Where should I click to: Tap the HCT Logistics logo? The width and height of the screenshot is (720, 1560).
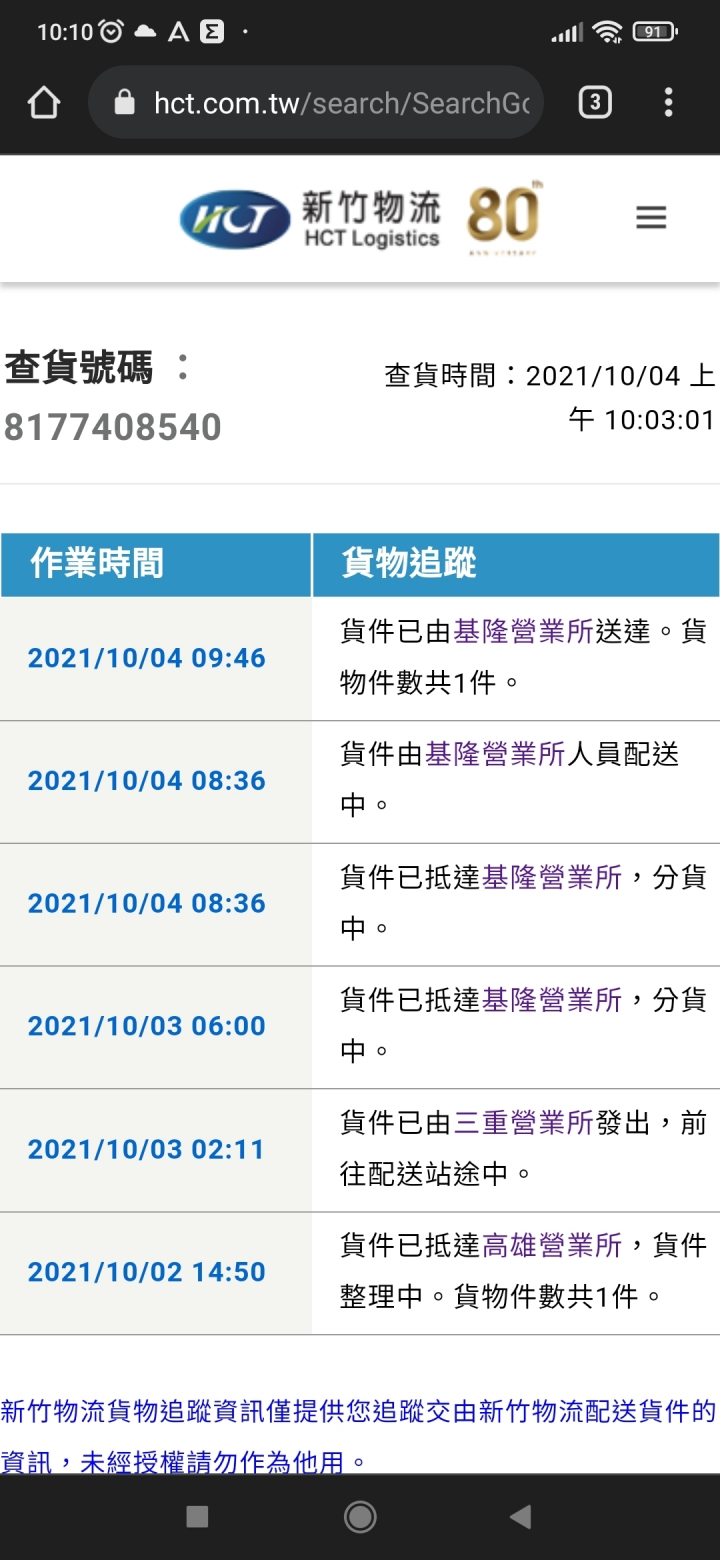[360, 220]
